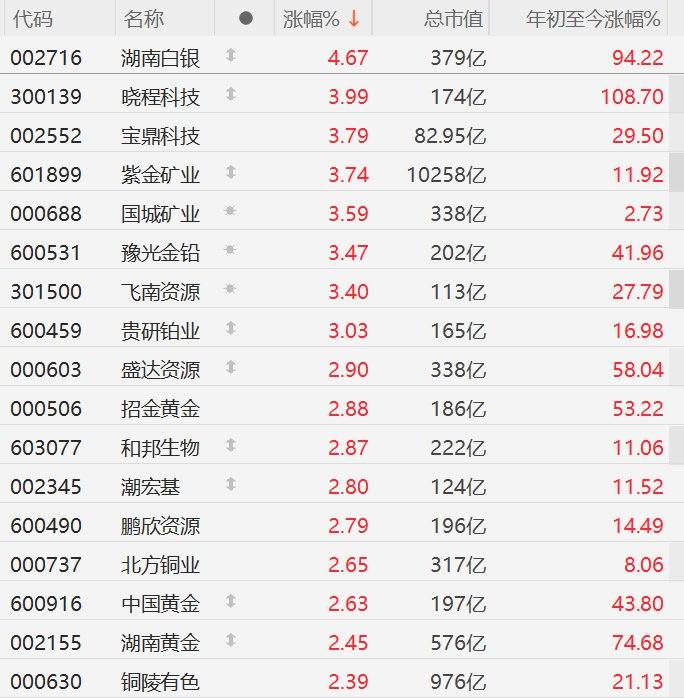Tap the 豫光金铅 row
The width and height of the screenshot is (684, 698).
(160, 253)
